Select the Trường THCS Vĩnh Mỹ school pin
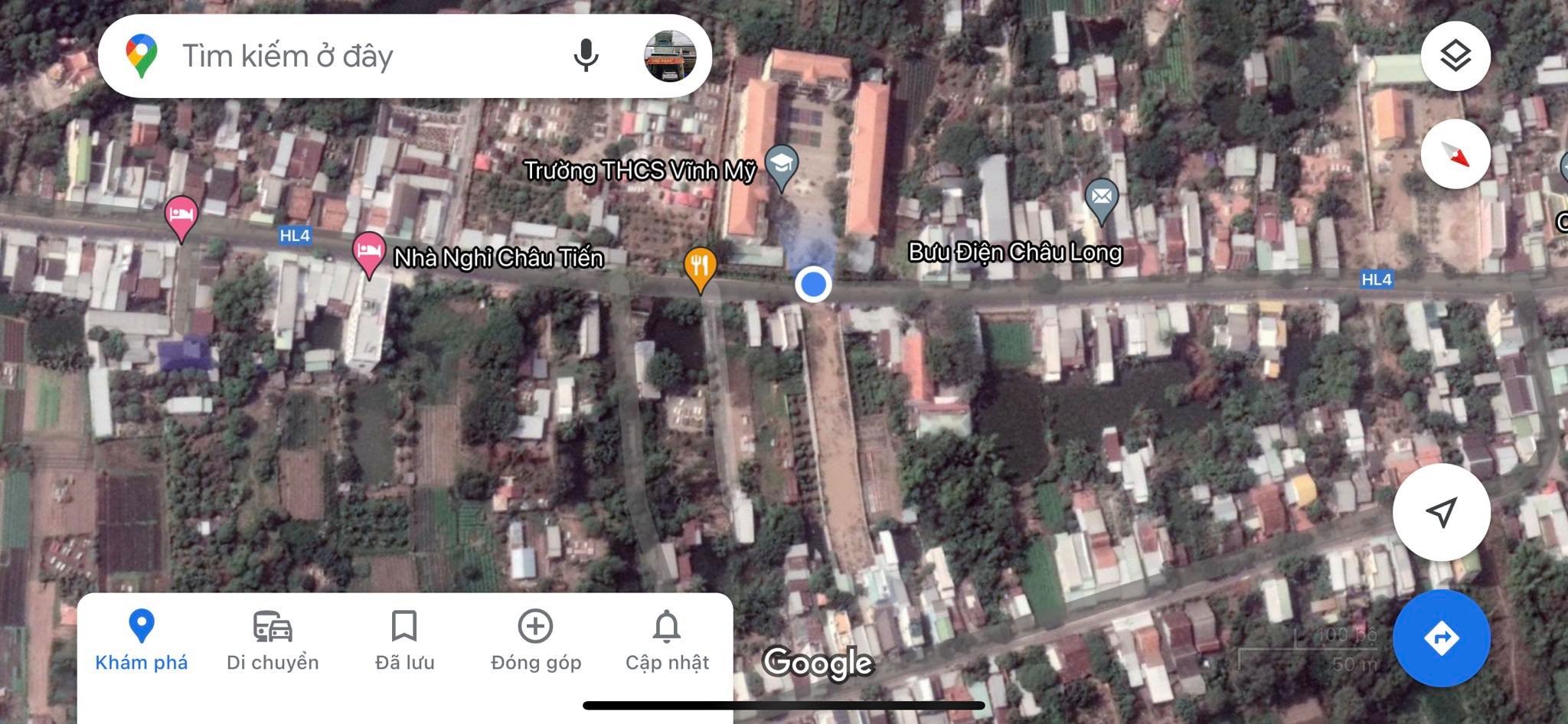Screen dimensions: 1568x724 (782, 165)
